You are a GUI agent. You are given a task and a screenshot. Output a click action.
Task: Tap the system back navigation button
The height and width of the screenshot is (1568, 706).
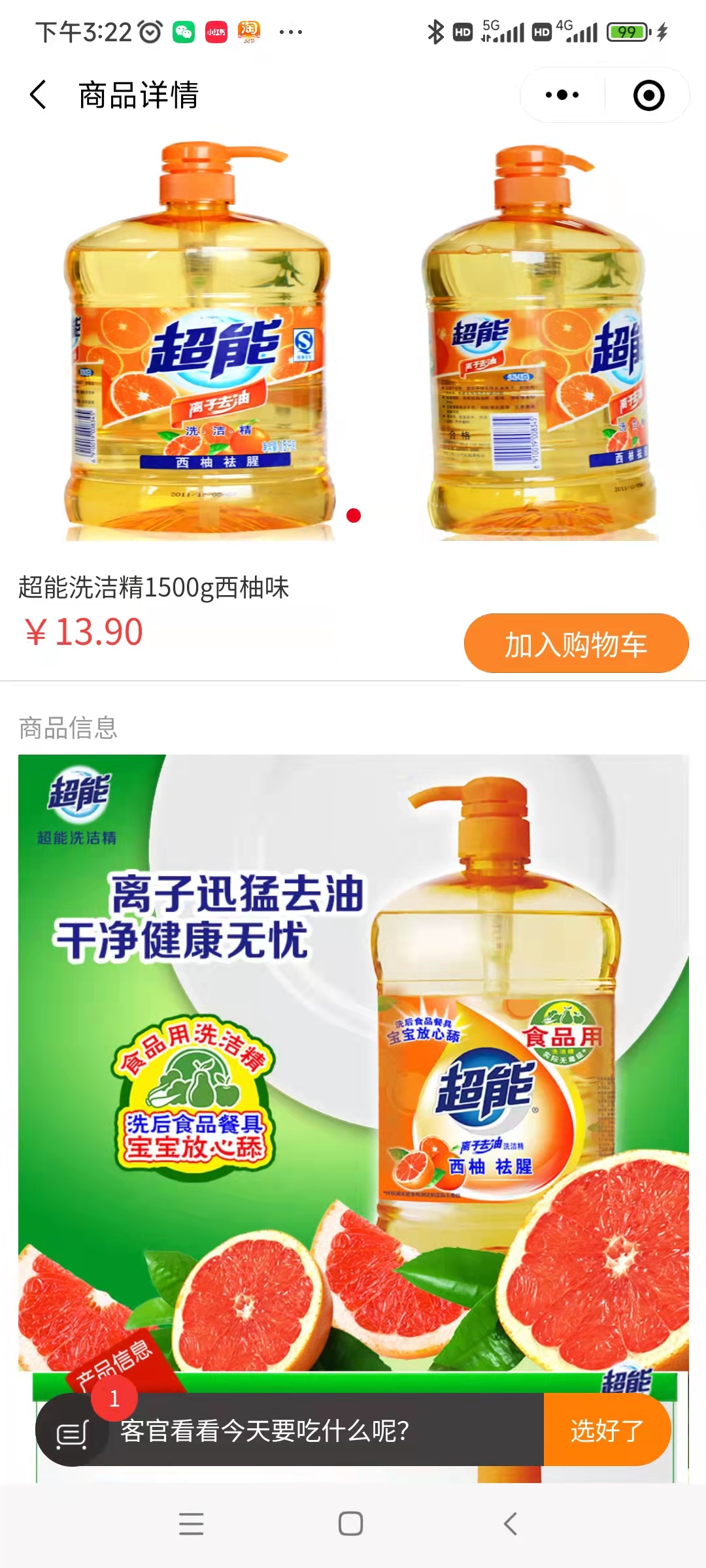511,1524
